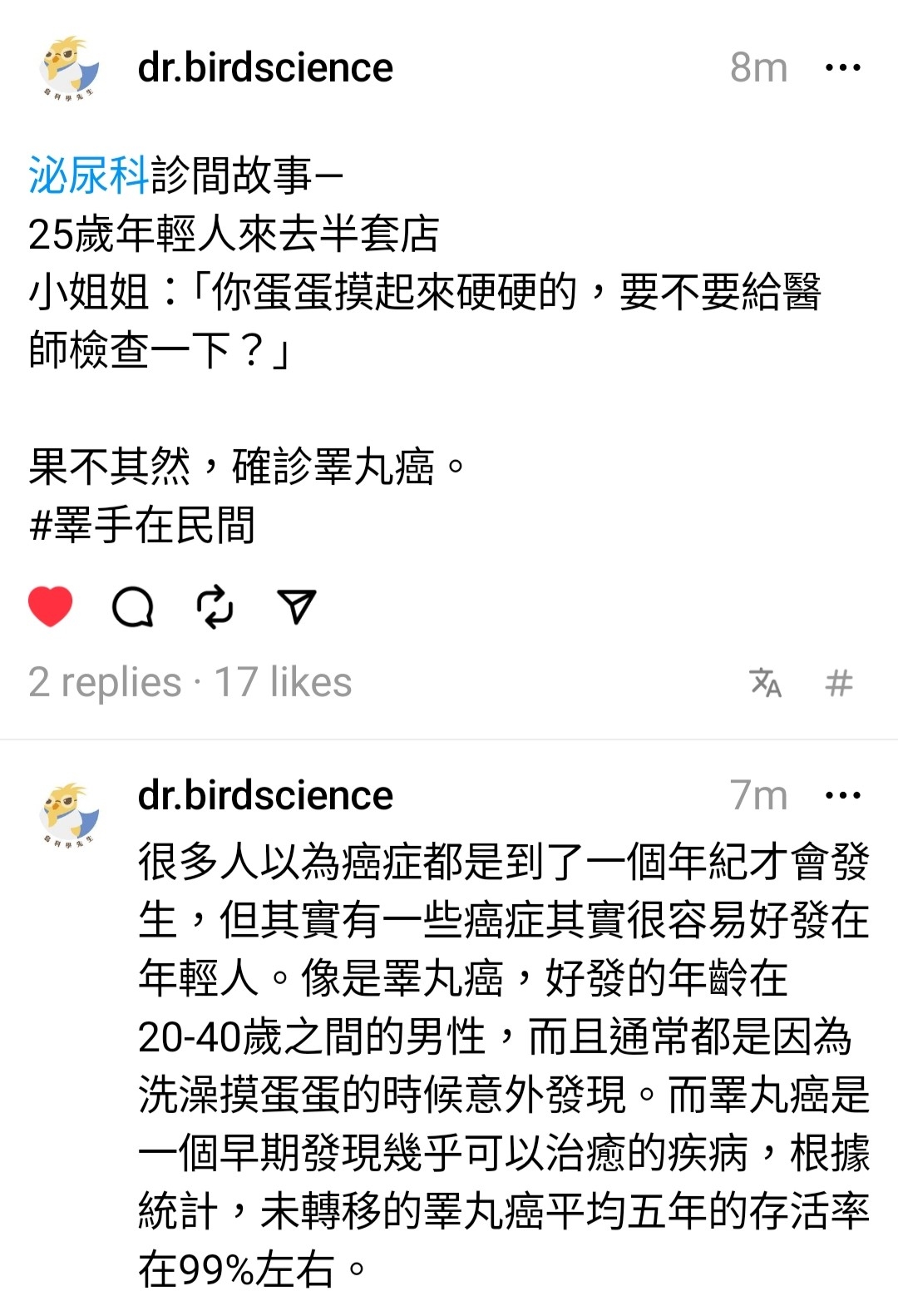The width and height of the screenshot is (898, 1316).
Task: Tap the dr.birdscience name on the 7m reply
Action: click(265, 796)
